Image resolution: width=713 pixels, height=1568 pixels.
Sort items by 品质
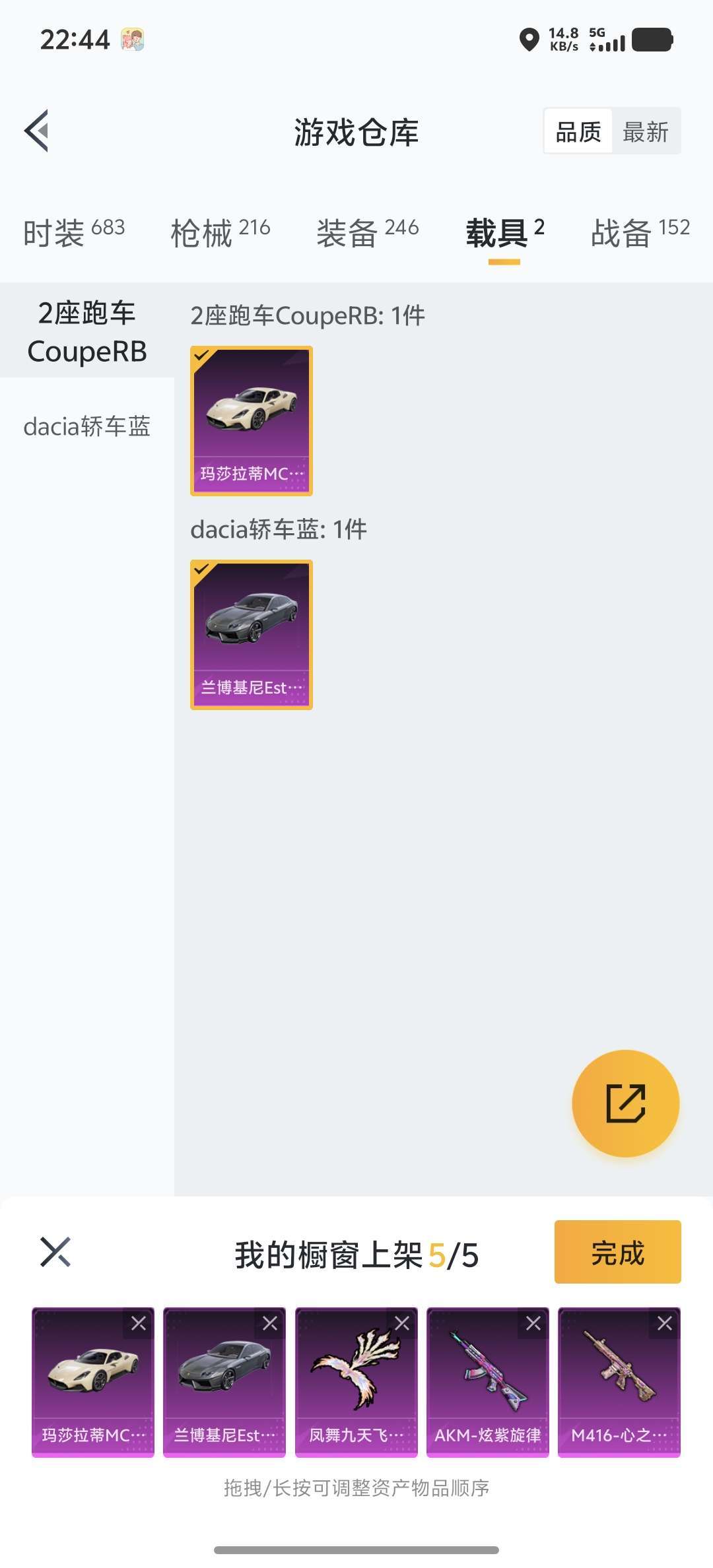point(578,131)
